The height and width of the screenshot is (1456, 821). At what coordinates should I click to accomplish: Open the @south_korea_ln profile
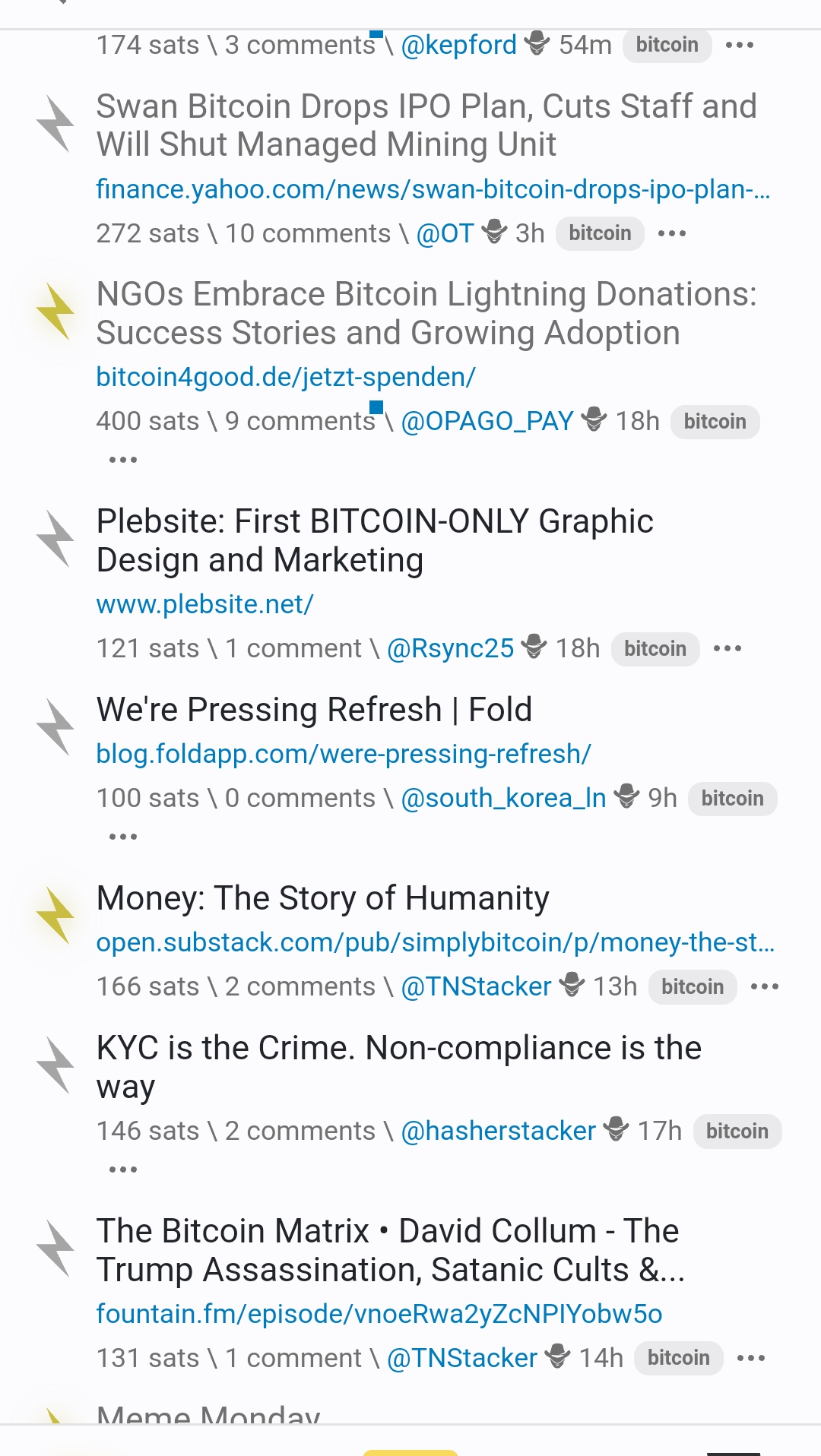tap(503, 798)
